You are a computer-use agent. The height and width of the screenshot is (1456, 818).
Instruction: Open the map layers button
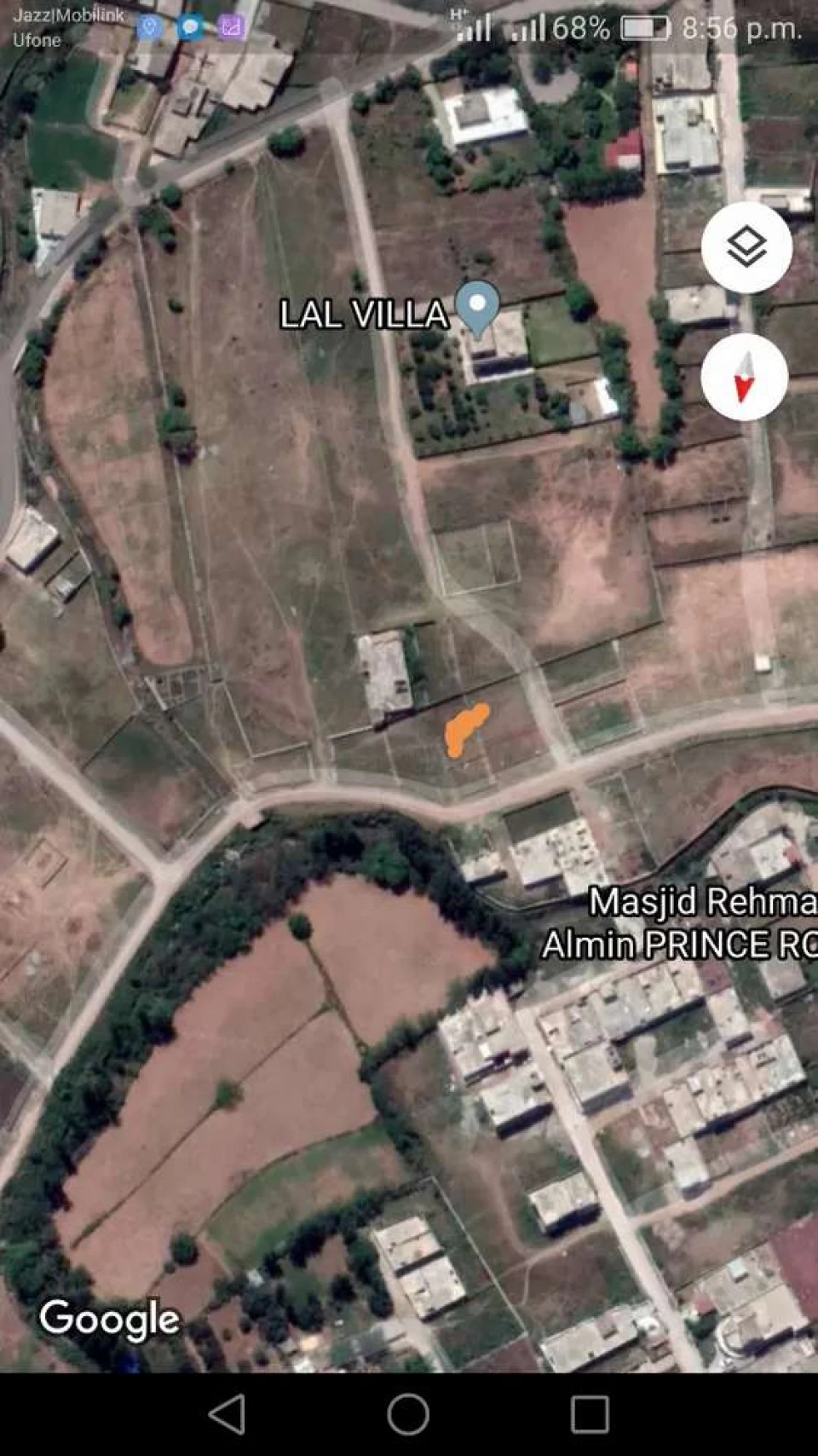coord(746,248)
